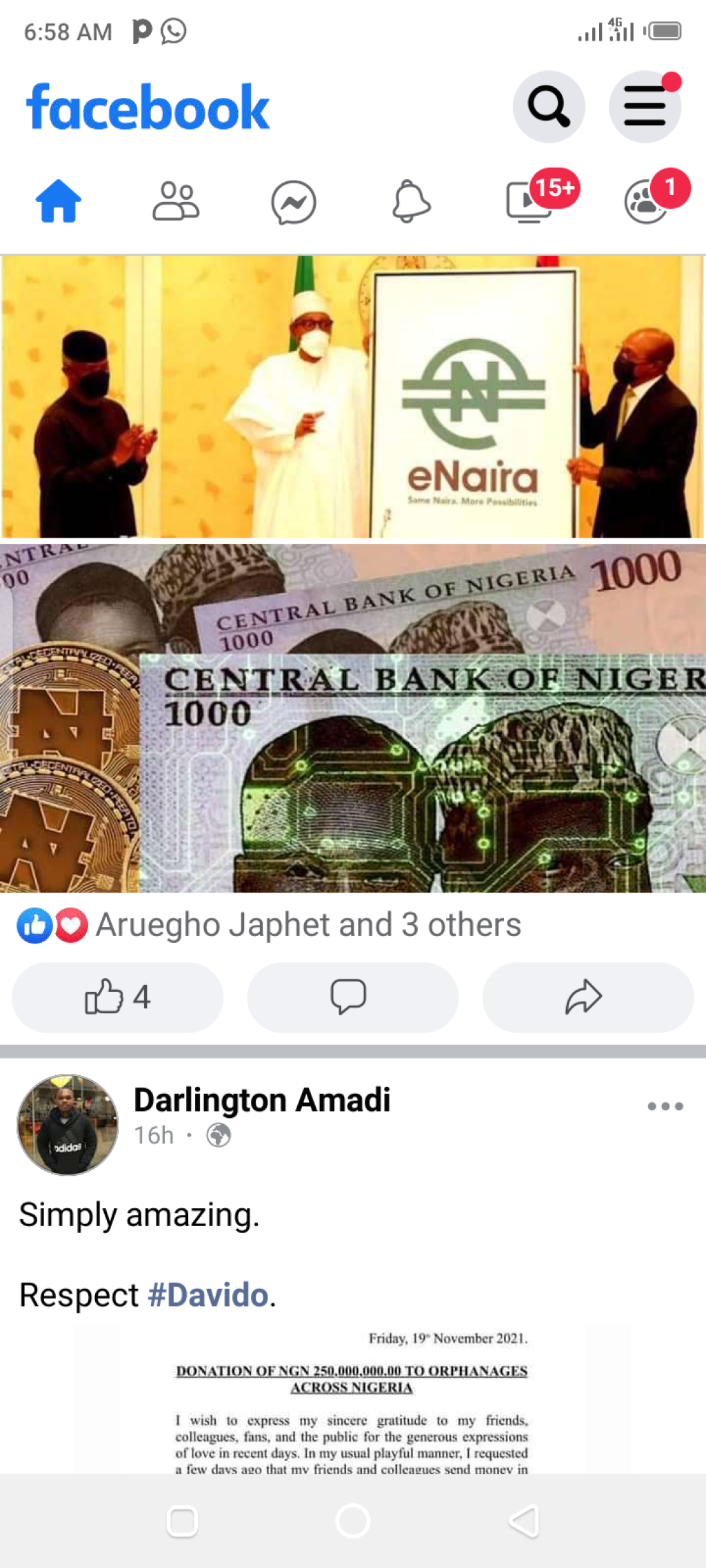The image size is (706, 1568).
Task: View the eNaira launch photo
Action: [x=353, y=396]
